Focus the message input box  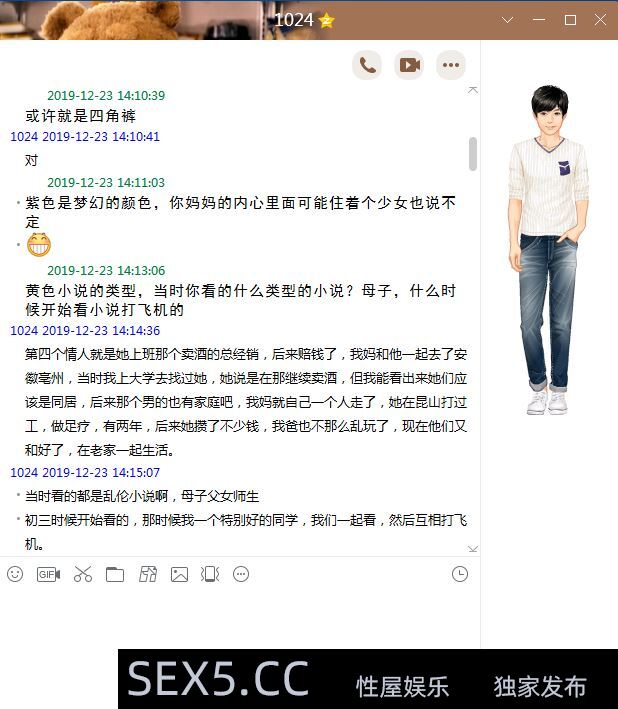[240, 620]
